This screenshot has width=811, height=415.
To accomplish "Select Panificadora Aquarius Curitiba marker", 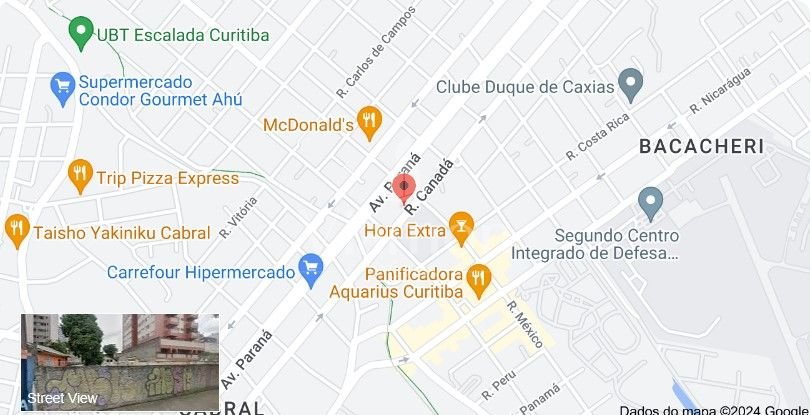I will 479,279.
